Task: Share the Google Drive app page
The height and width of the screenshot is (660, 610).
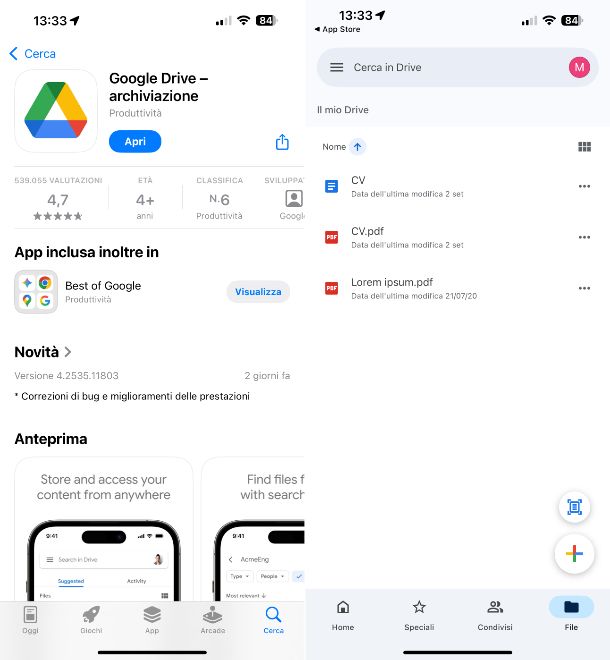Action: coord(282,142)
